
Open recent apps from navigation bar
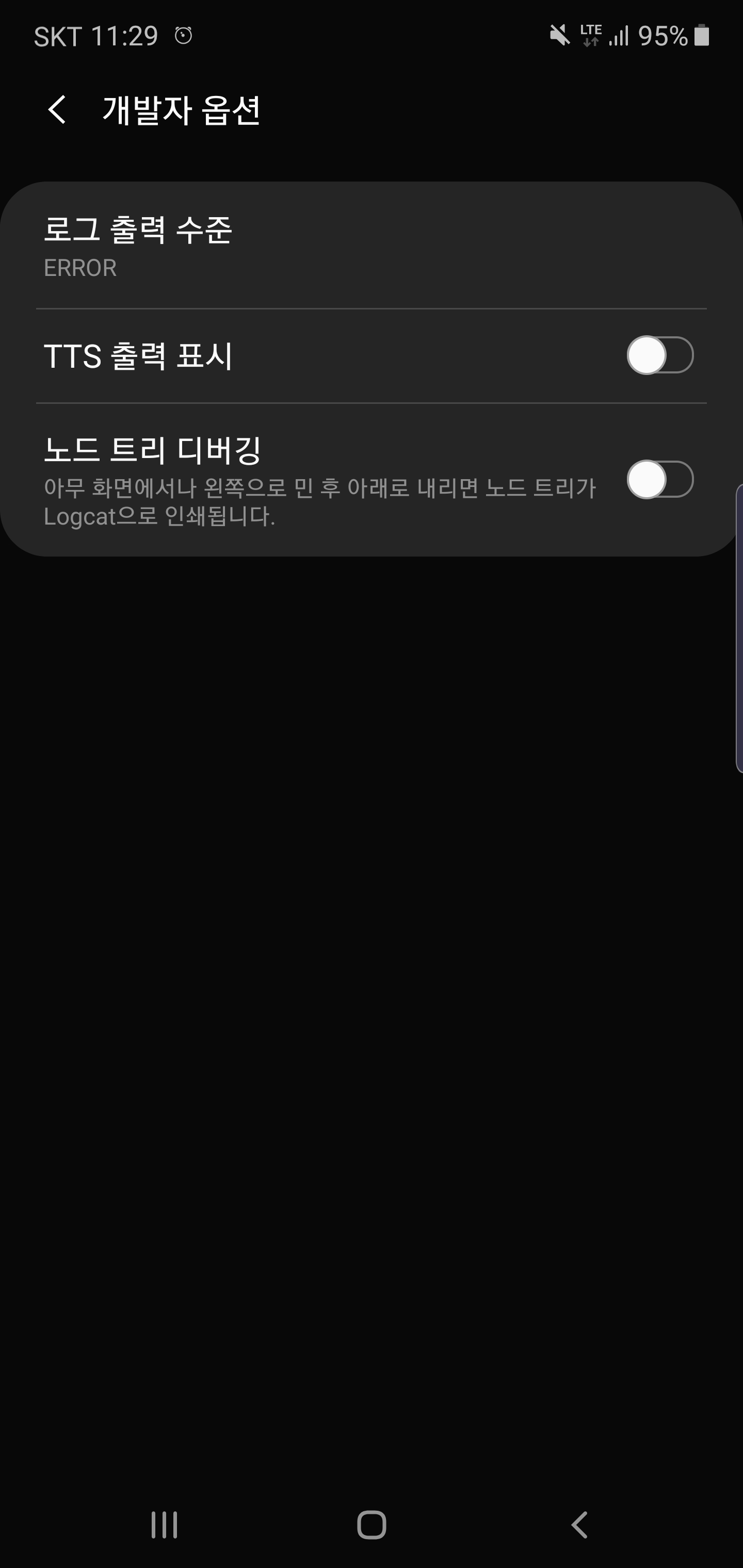point(164,1524)
